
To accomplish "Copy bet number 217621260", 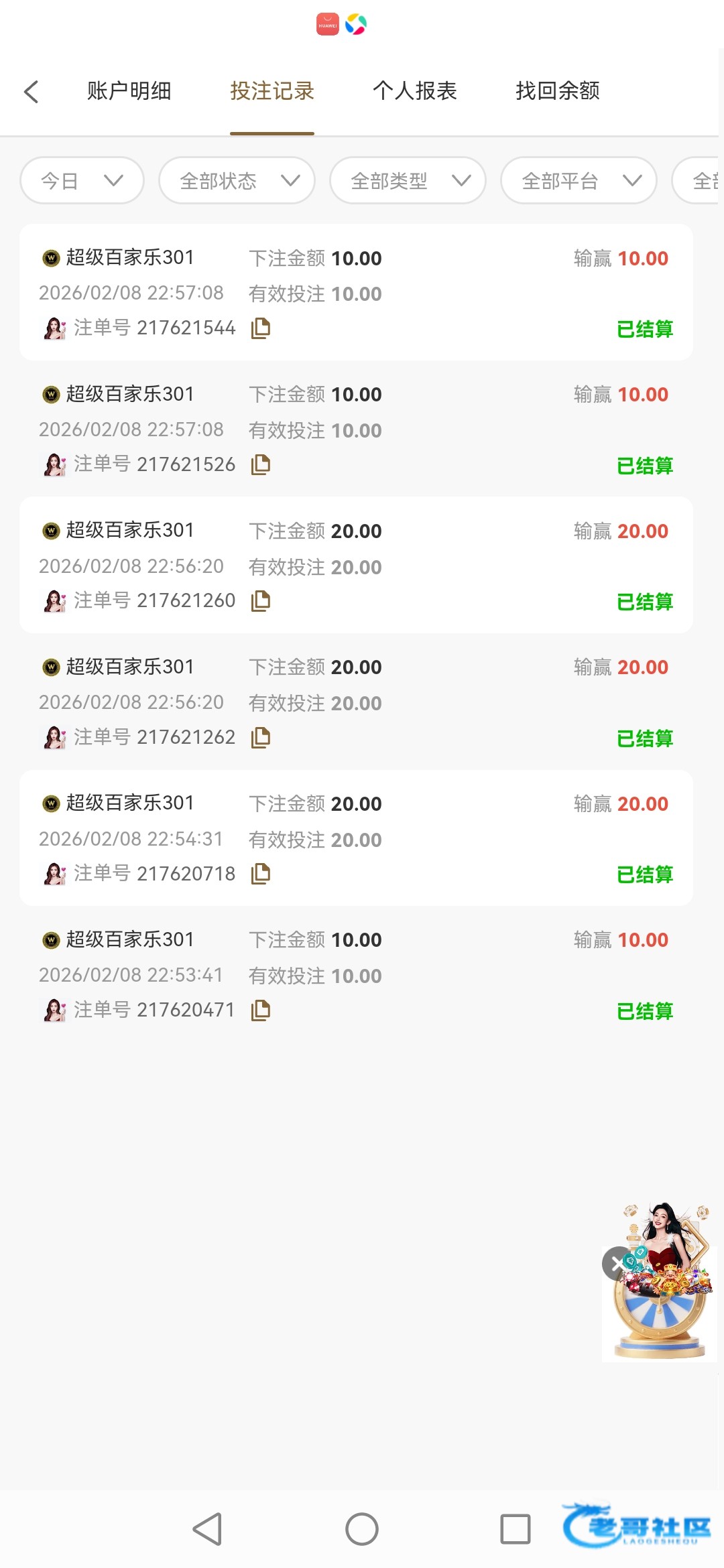I will point(261,601).
